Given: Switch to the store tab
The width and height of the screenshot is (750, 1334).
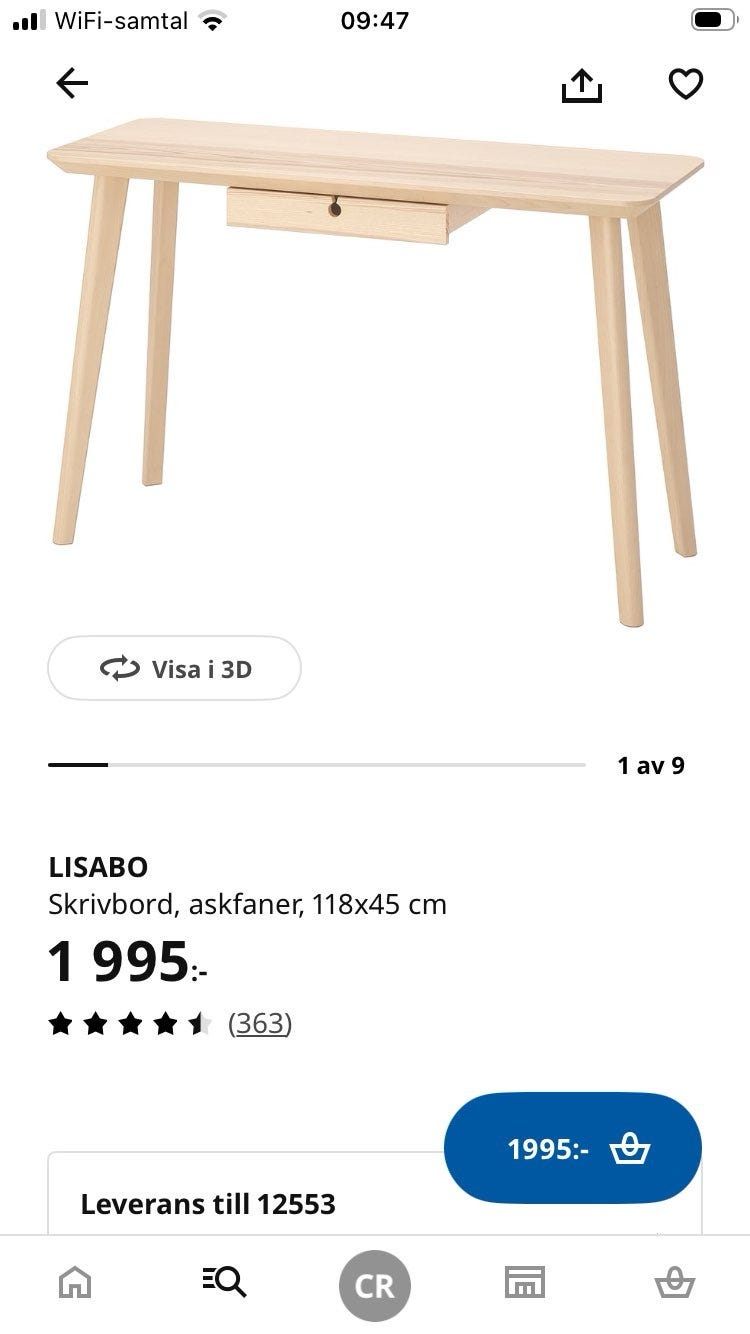Looking at the screenshot, I should [524, 1282].
